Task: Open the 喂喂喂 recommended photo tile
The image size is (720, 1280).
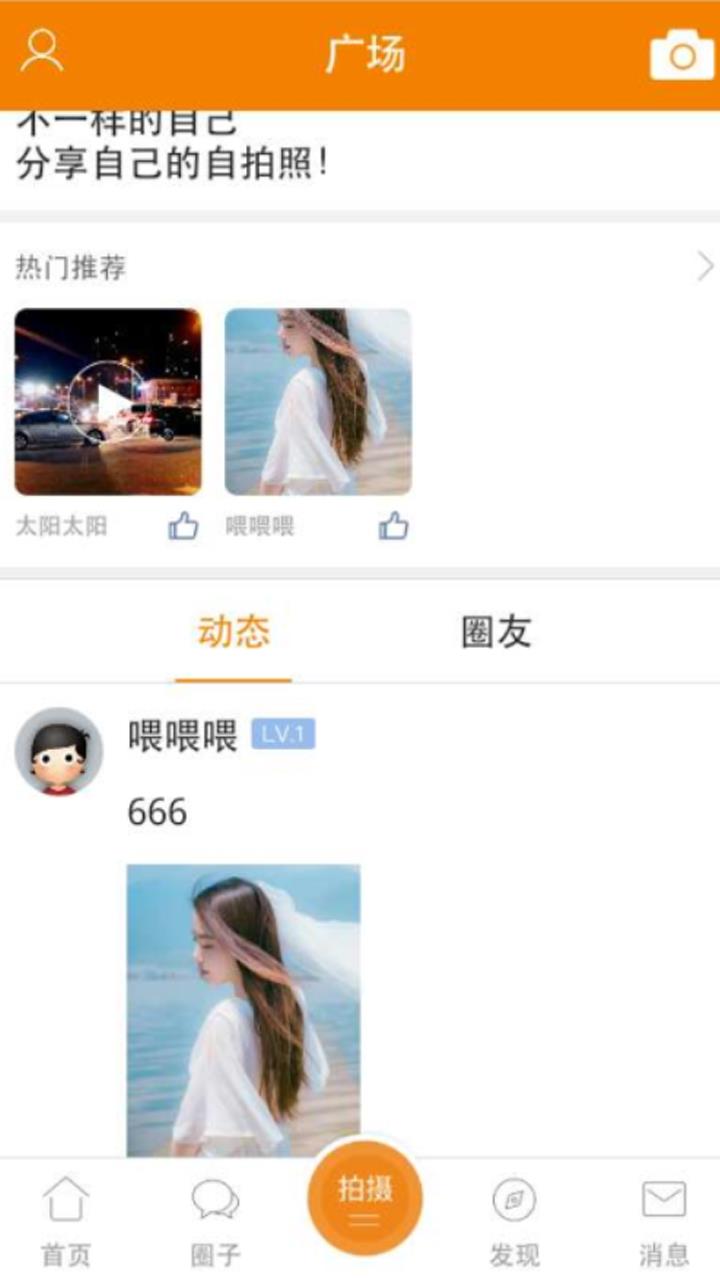Action: pyautogui.click(x=318, y=402)
